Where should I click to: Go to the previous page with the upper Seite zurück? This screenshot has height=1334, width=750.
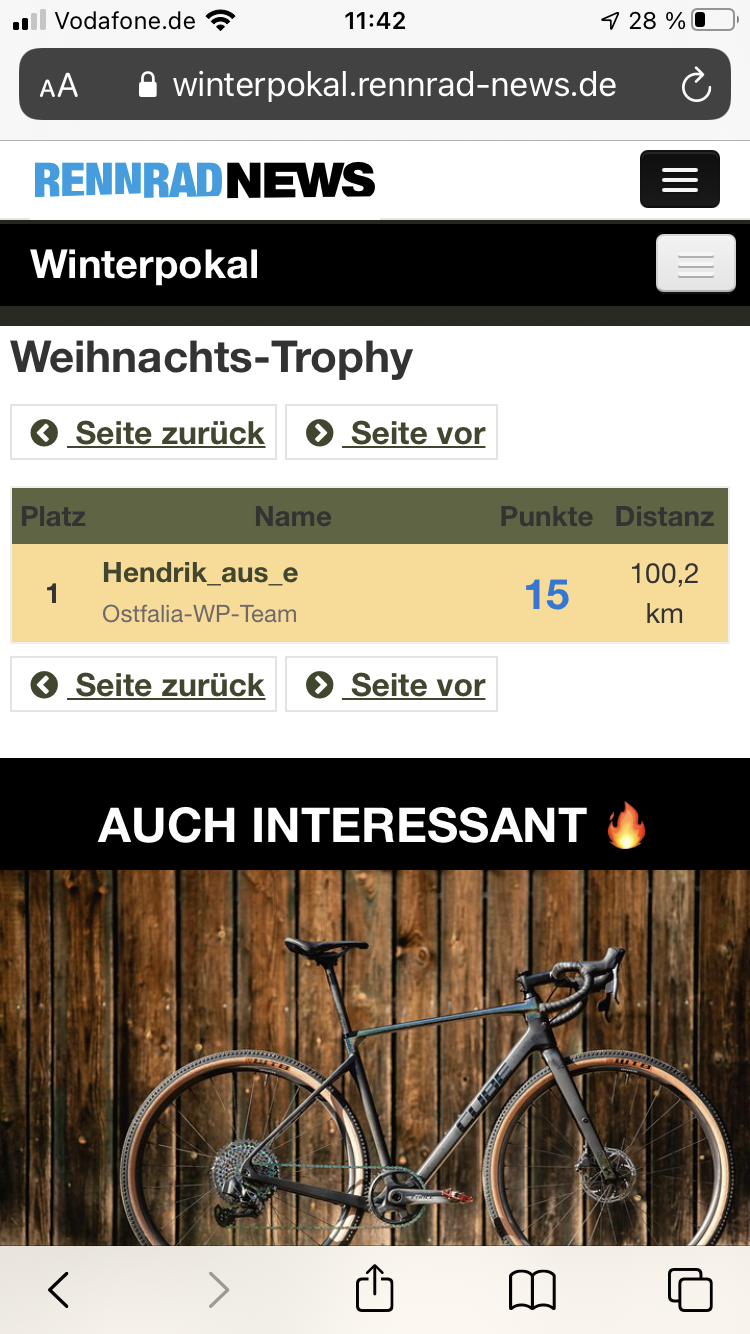[x=144, y=433]
